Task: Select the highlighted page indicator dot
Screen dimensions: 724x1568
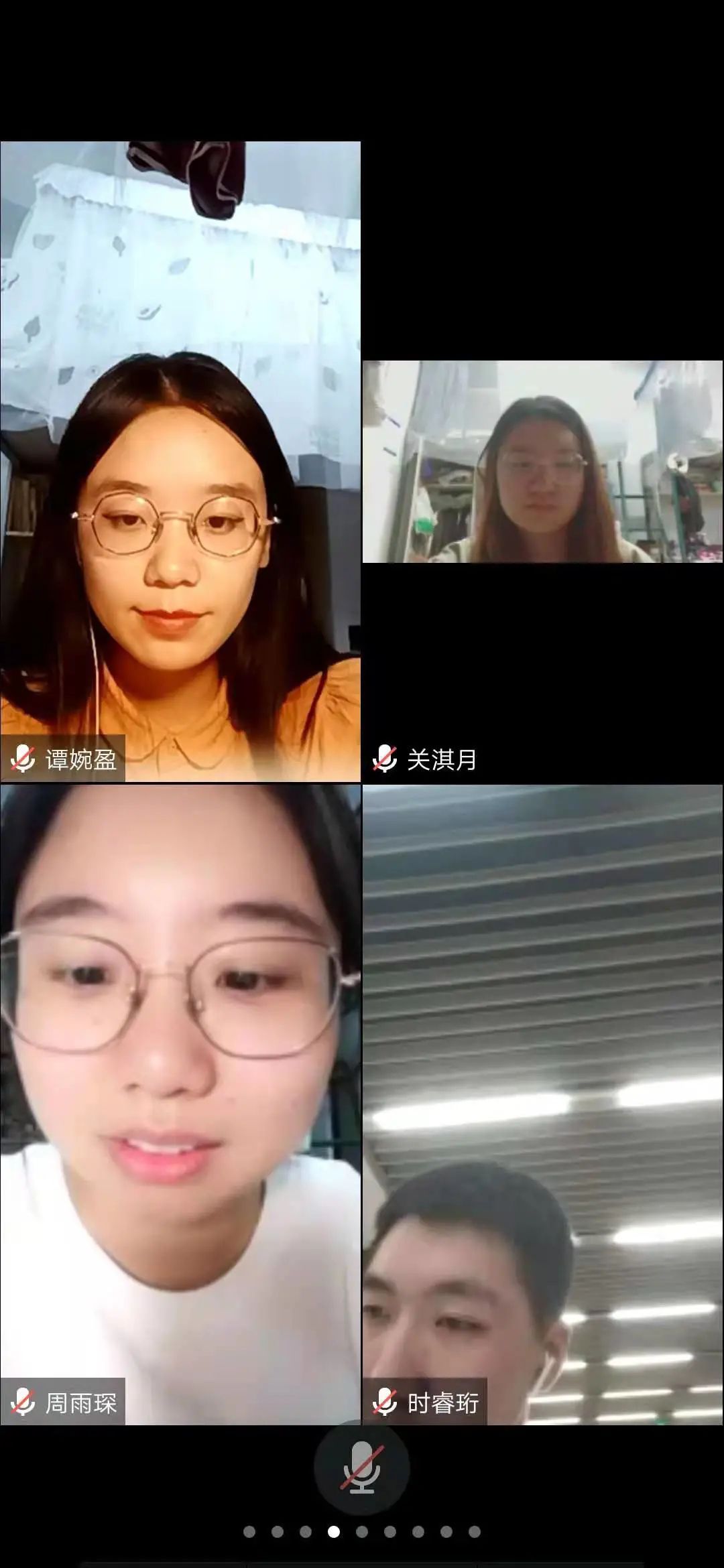Action: point(334,1532)
